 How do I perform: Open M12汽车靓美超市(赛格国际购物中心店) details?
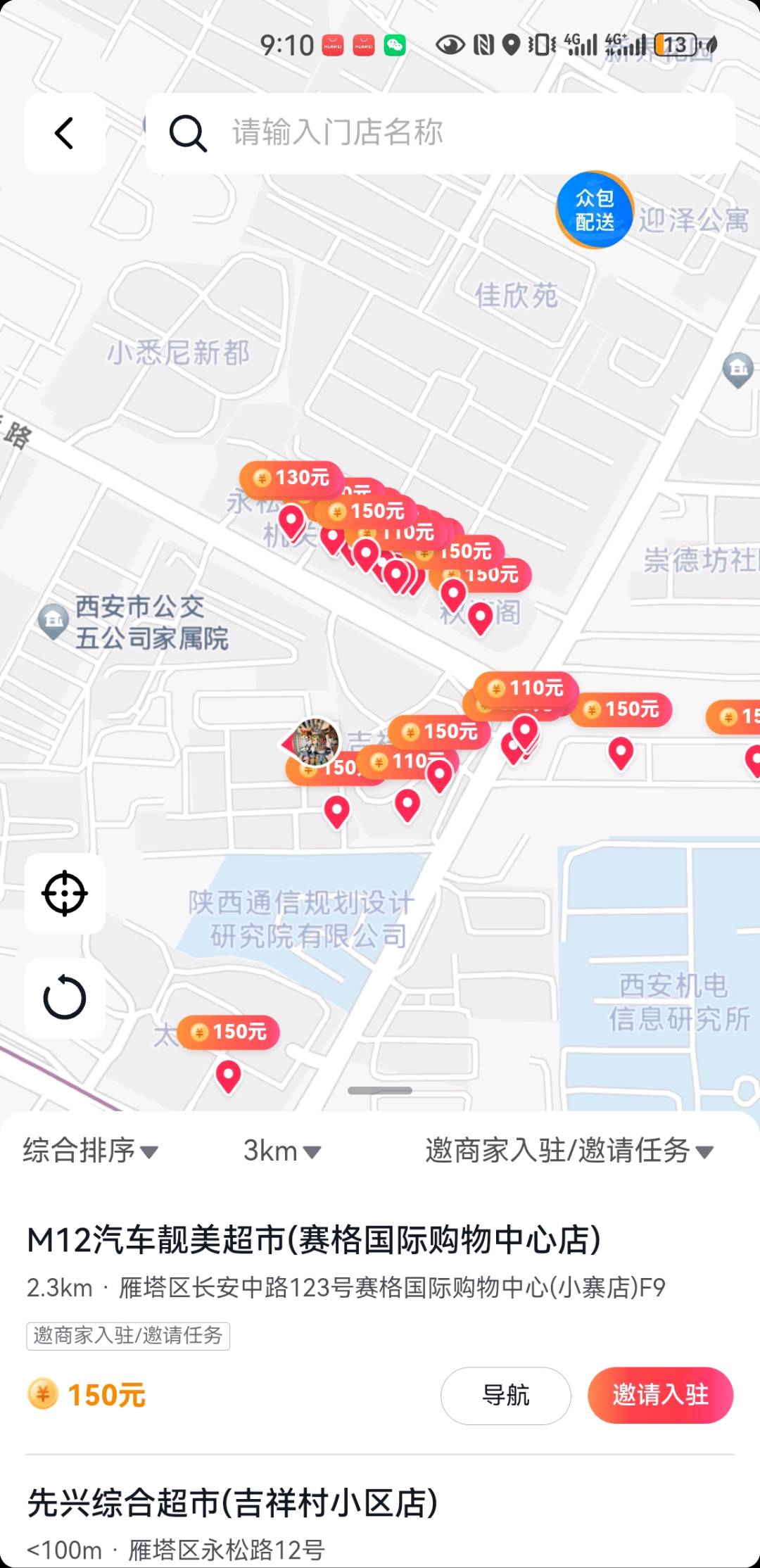click(314, 1240)
